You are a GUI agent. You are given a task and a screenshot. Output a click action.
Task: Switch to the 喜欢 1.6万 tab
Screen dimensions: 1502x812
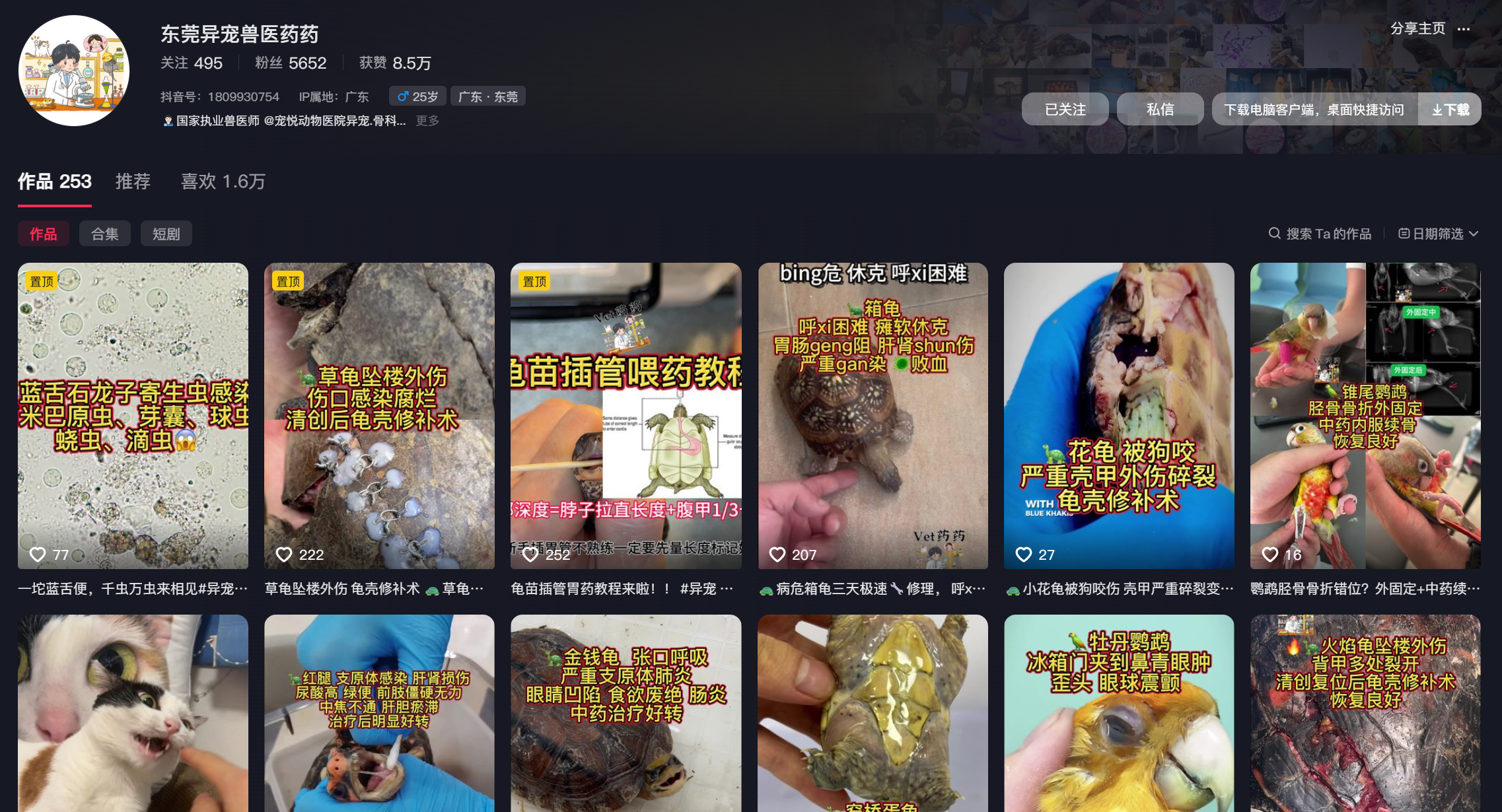pyautogui.click(x=223, y=182)
